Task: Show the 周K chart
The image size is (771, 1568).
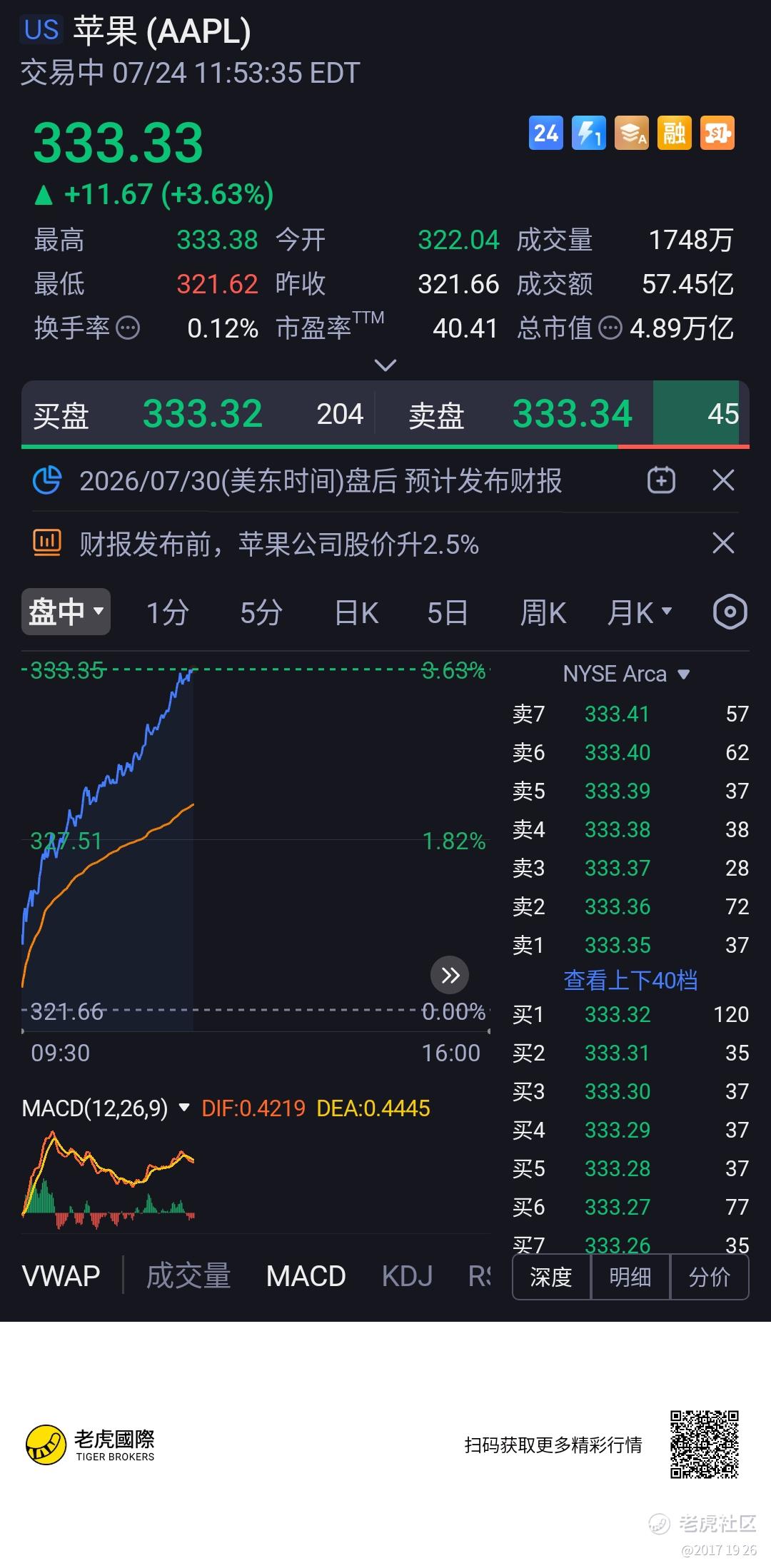Action: [543, 612]
